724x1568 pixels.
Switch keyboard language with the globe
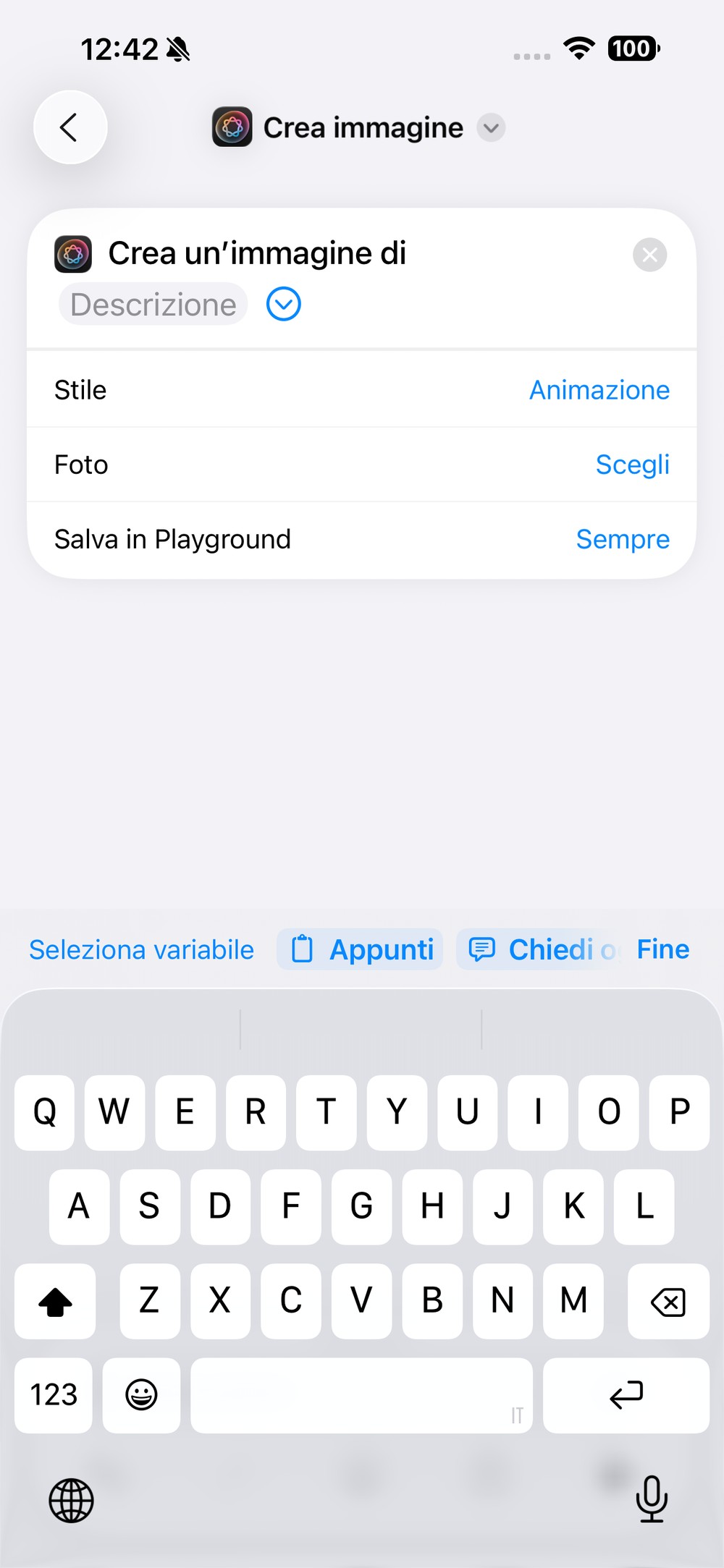(71, 1501)
